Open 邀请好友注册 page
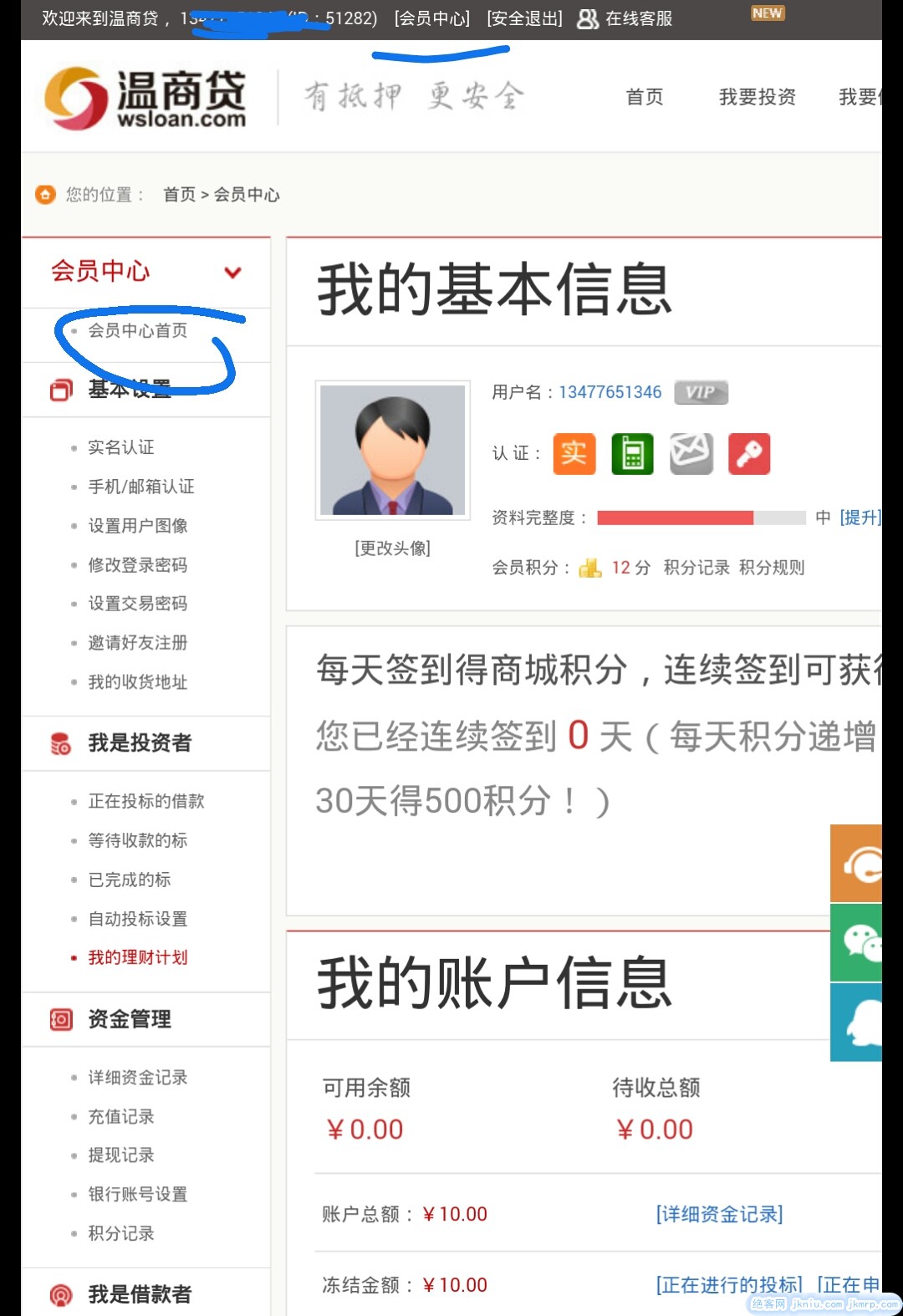Screen dimensions: 903x1316 [138, 643]
